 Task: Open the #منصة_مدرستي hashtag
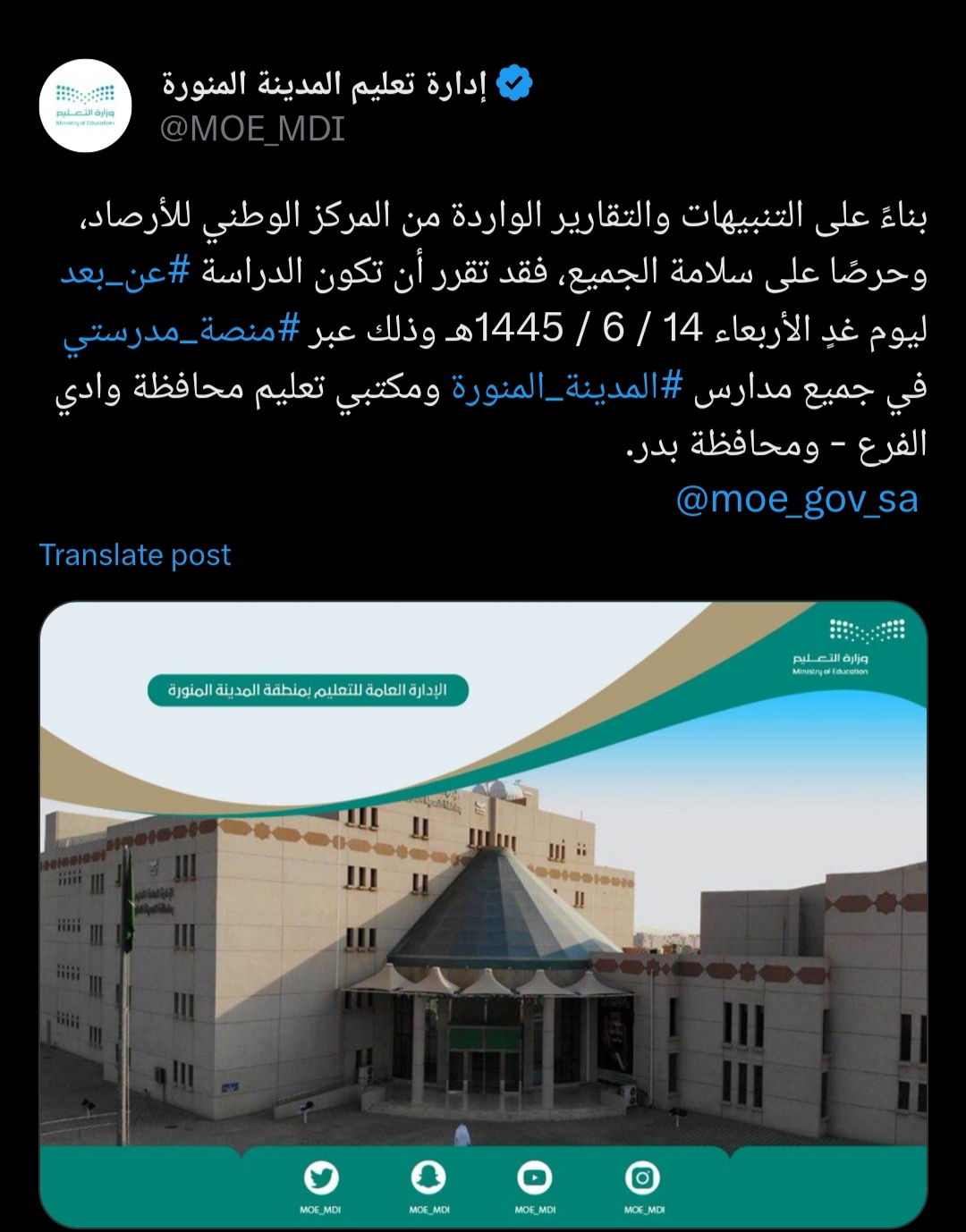click(x=182, y=330)
